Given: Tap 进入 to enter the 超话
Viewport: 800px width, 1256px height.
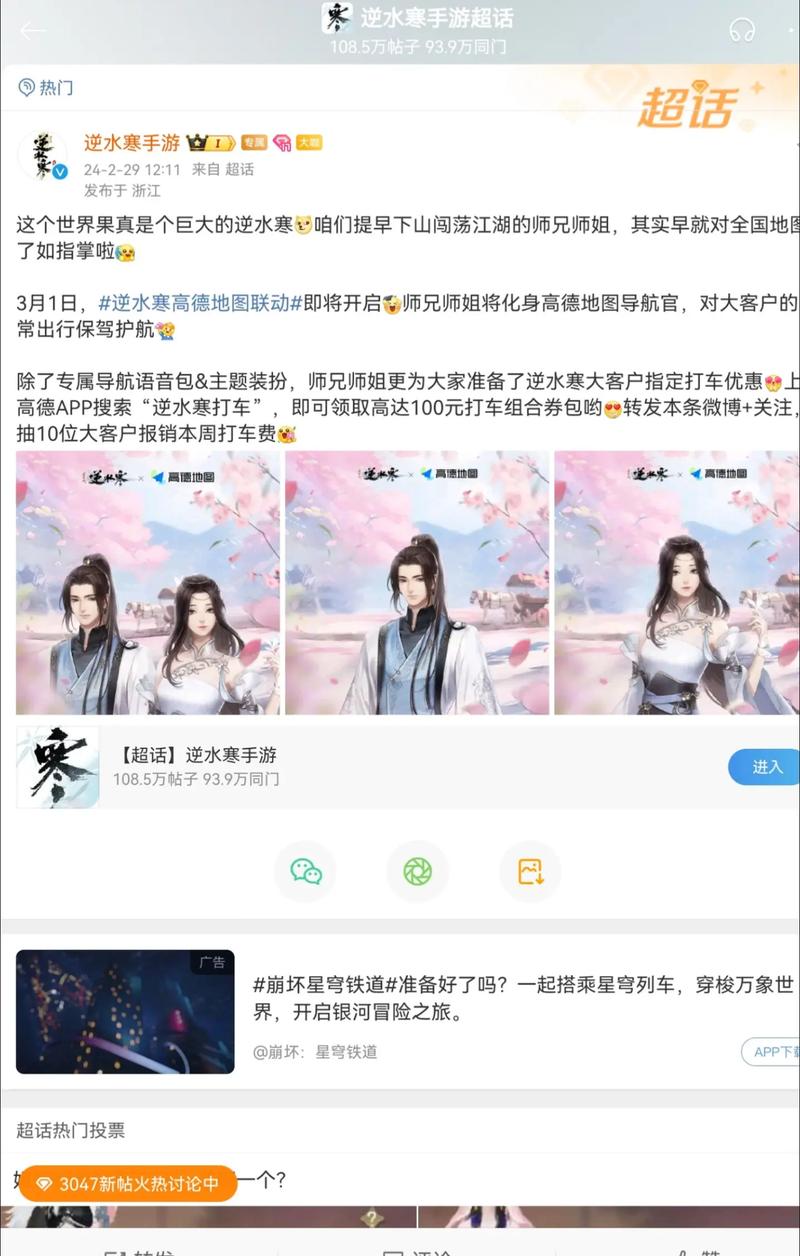Looking at the screenshot, I should coord(766,767).
